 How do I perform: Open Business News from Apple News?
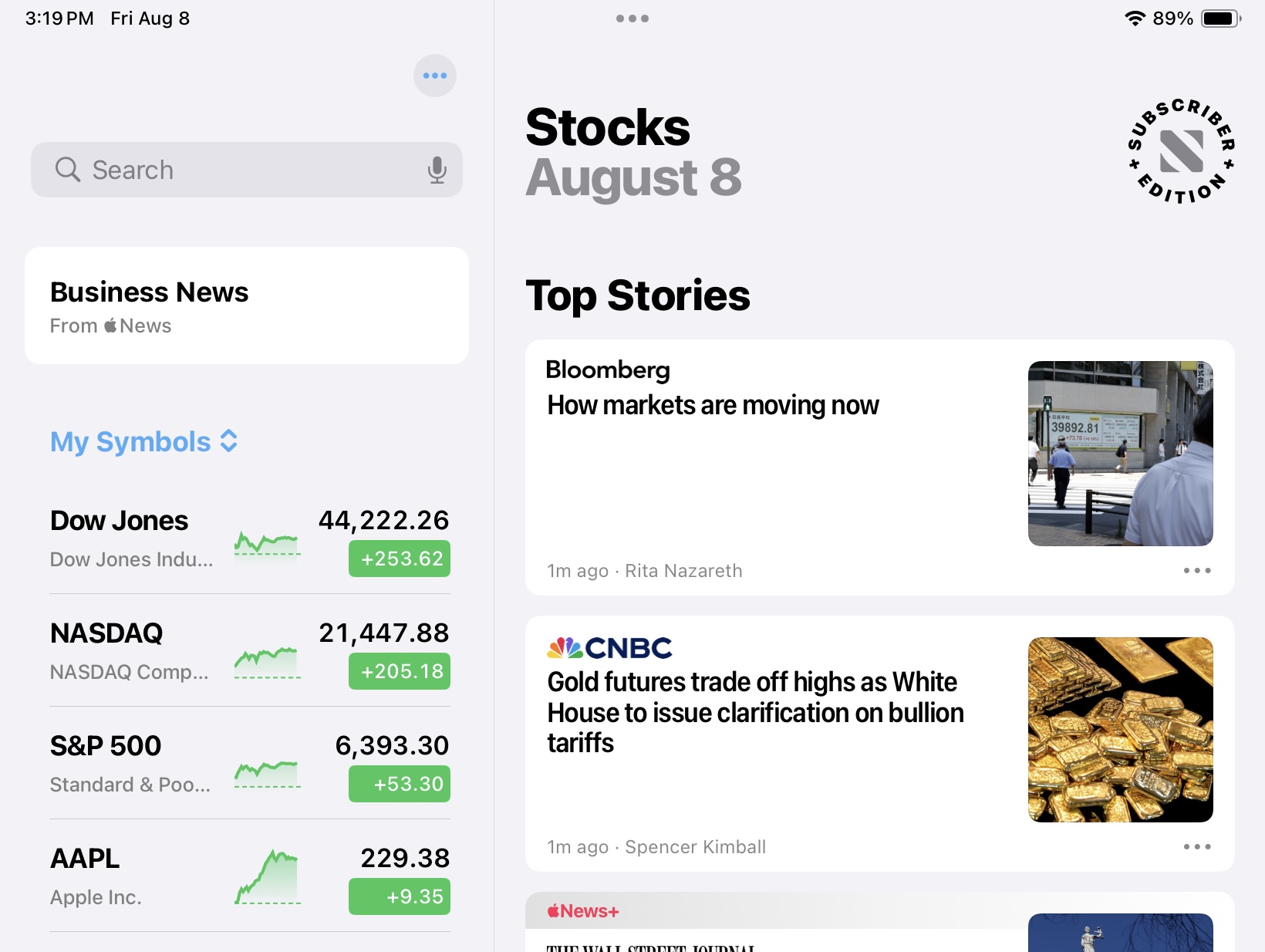click(x=247, y=306)
